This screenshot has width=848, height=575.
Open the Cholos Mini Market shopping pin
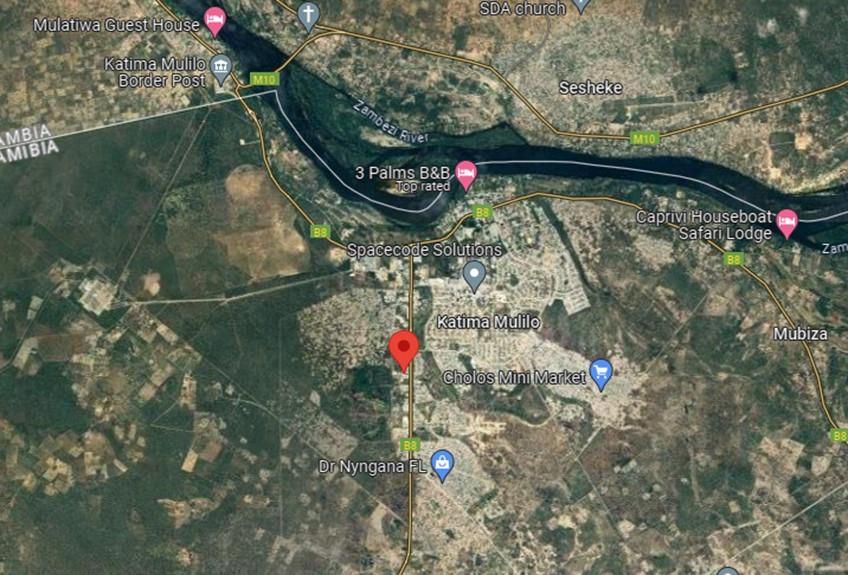click(600, 374)
